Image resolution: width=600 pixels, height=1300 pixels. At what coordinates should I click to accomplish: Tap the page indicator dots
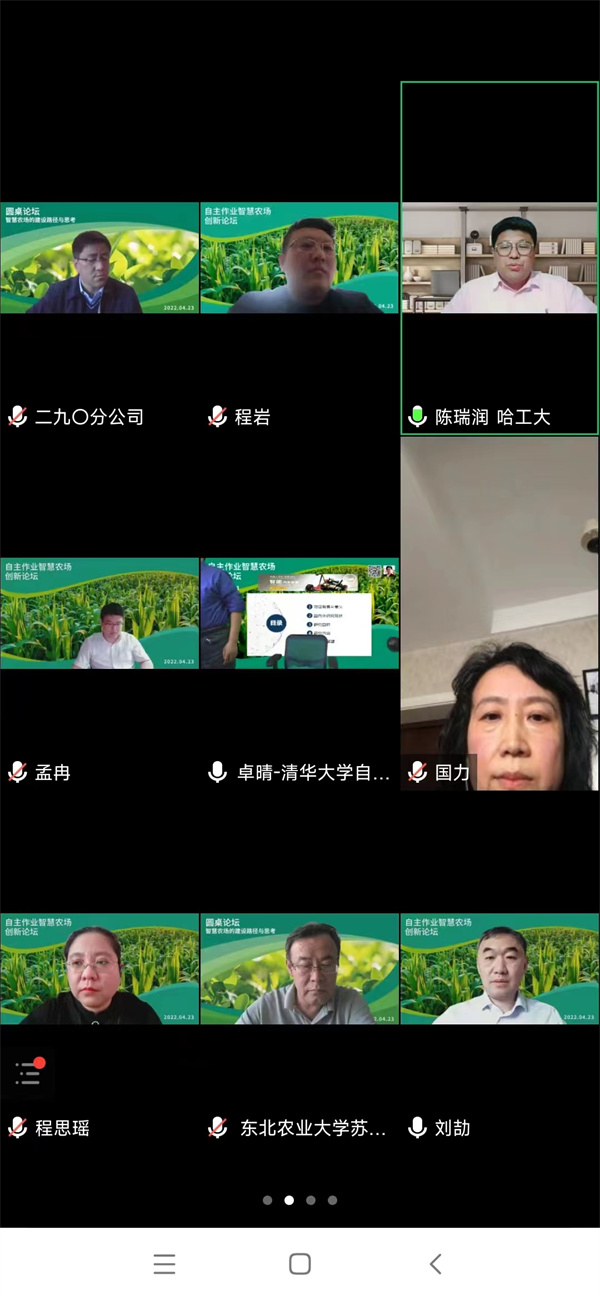299,1200
